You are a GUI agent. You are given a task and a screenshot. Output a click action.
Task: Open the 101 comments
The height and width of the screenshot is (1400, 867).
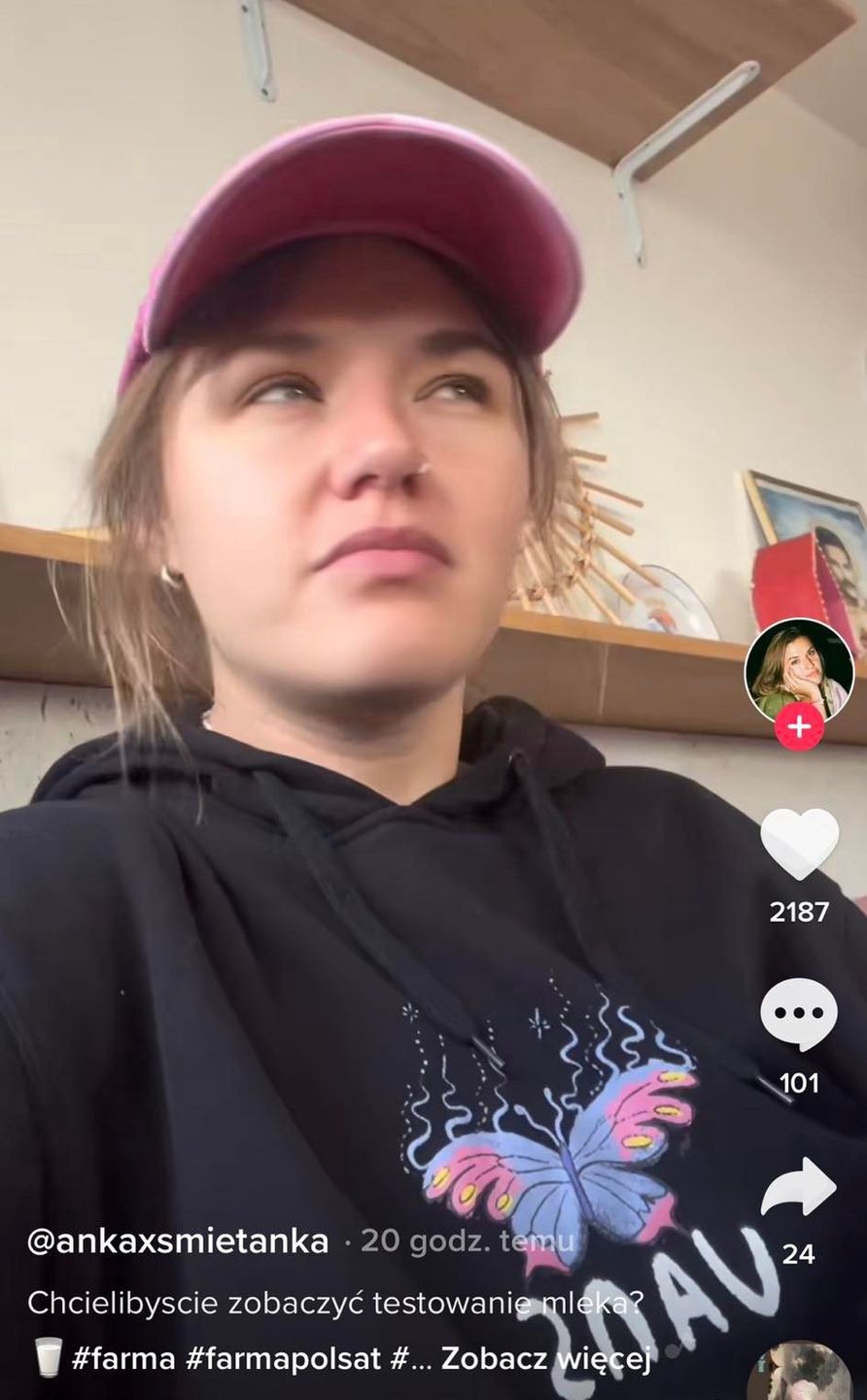point(798,1014)
